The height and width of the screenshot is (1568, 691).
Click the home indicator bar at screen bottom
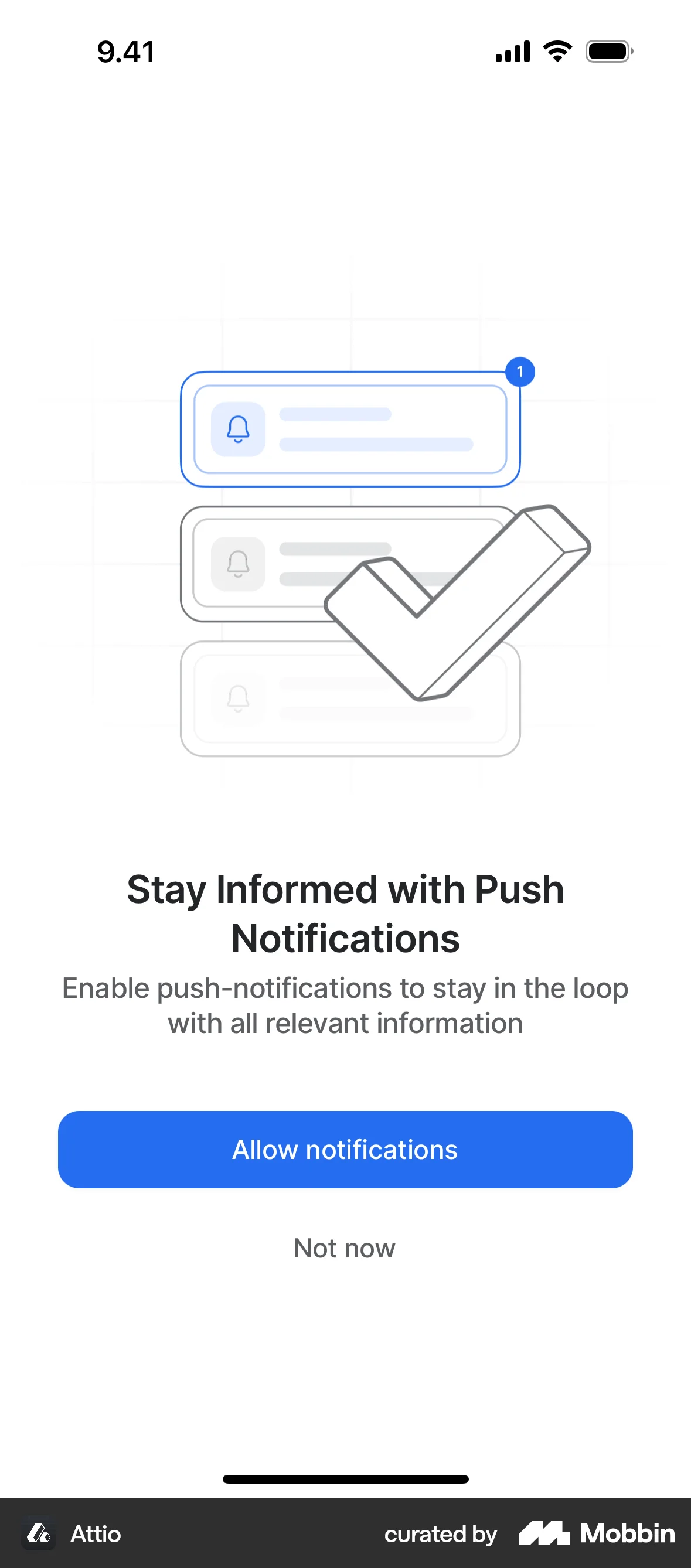click(345, 1479)
